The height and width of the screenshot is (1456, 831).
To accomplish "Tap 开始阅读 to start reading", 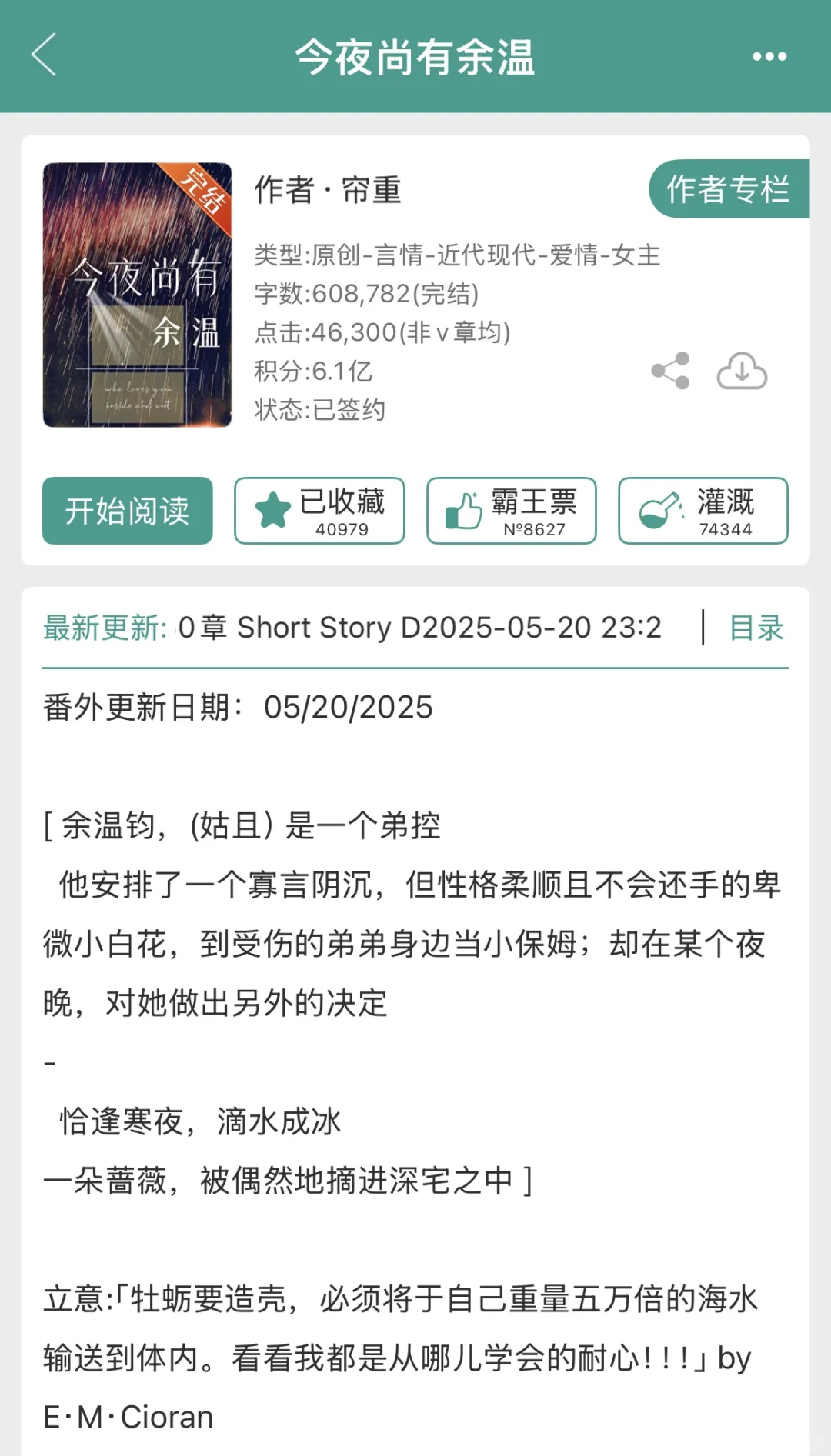I will (x=128, y=511).
